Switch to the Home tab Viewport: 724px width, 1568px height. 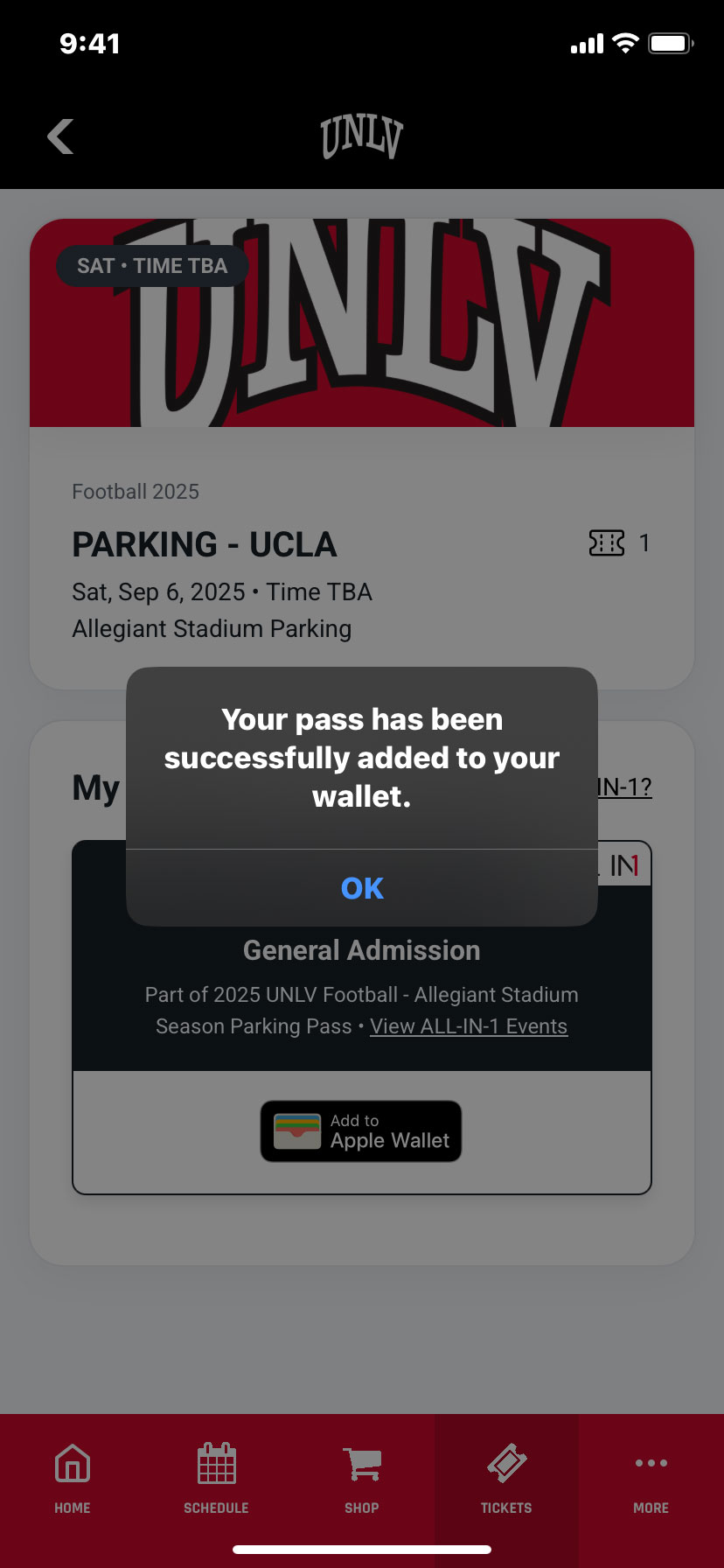(73, 1479)
